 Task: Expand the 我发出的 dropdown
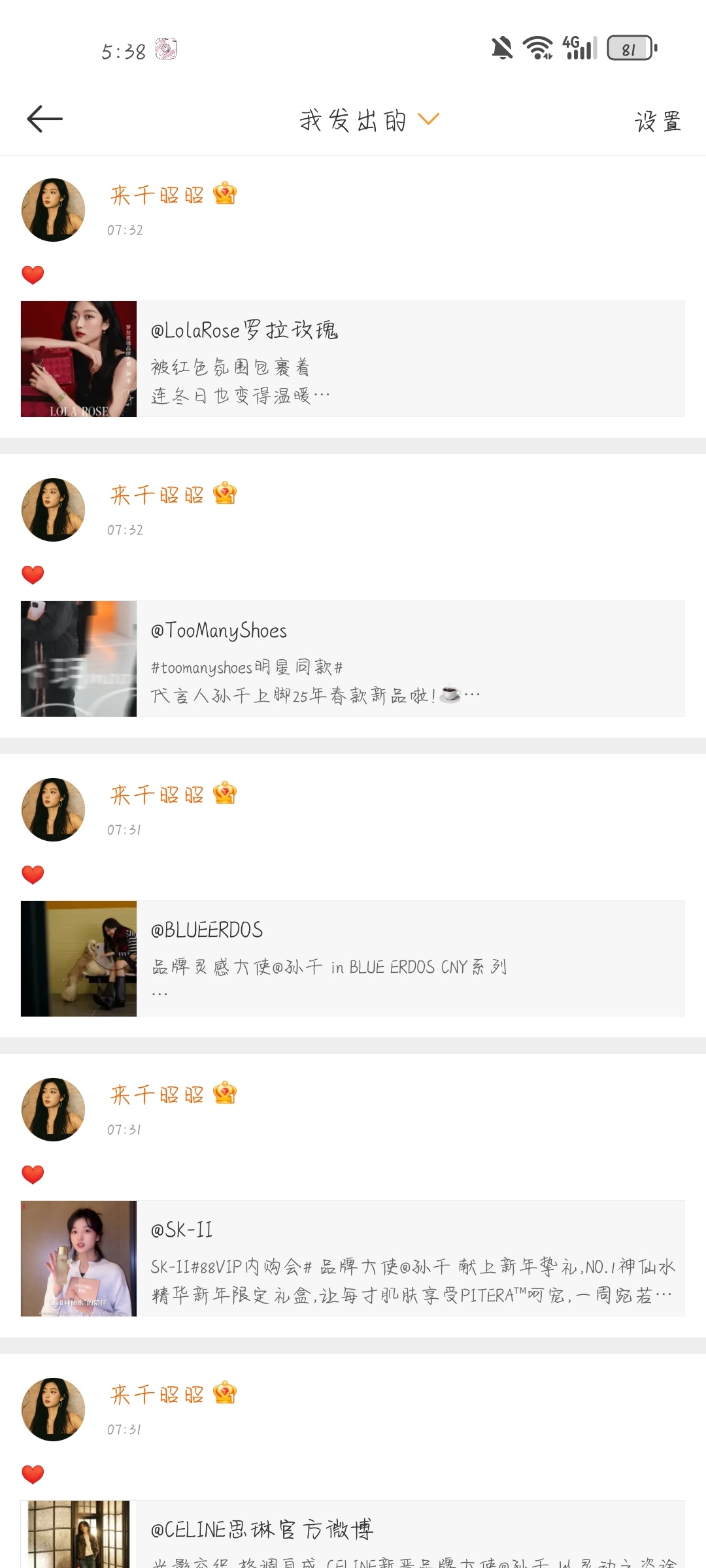pyautogui.click(x=369, y=120)
